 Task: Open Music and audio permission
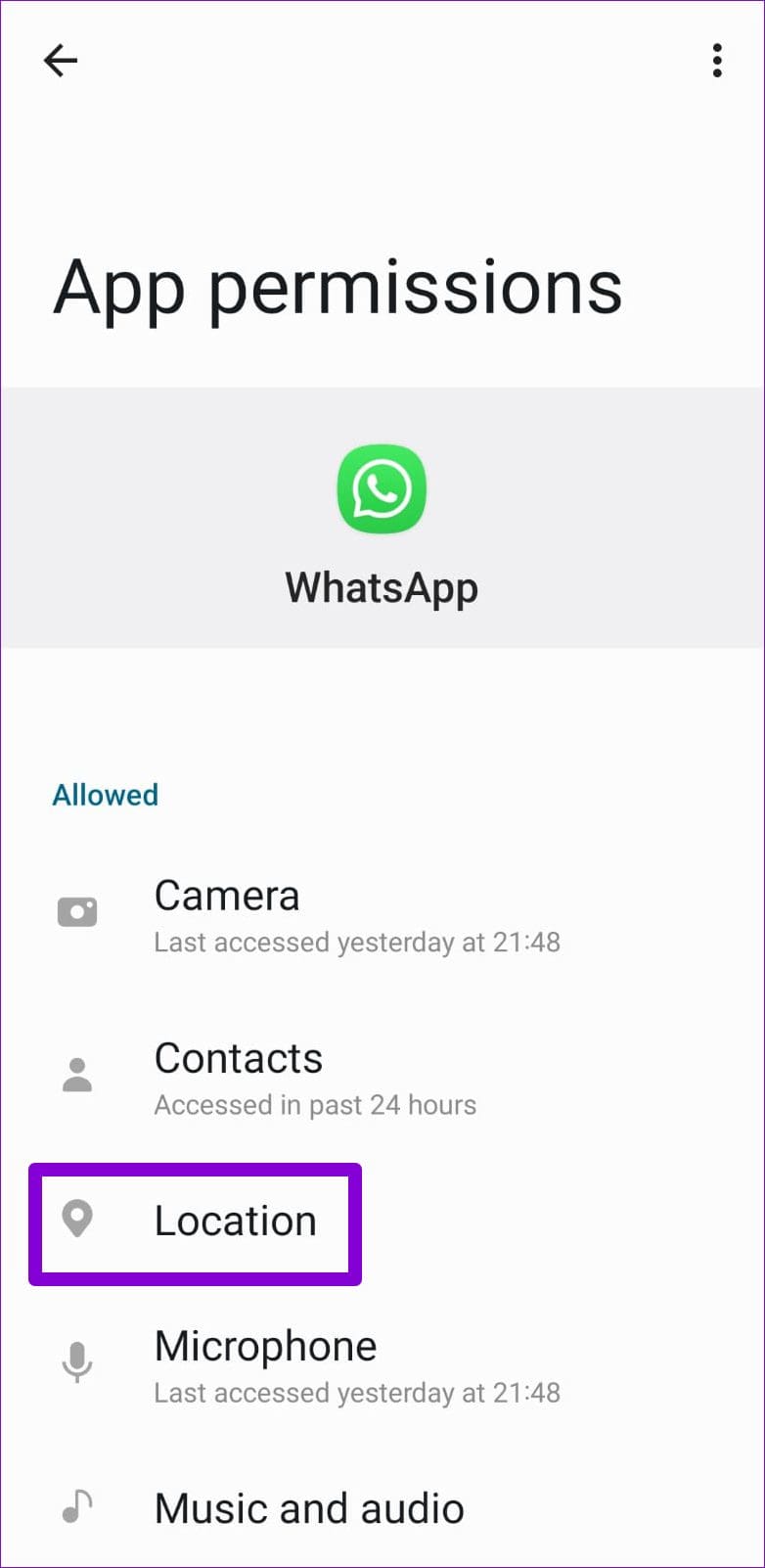coord(308,1508)
